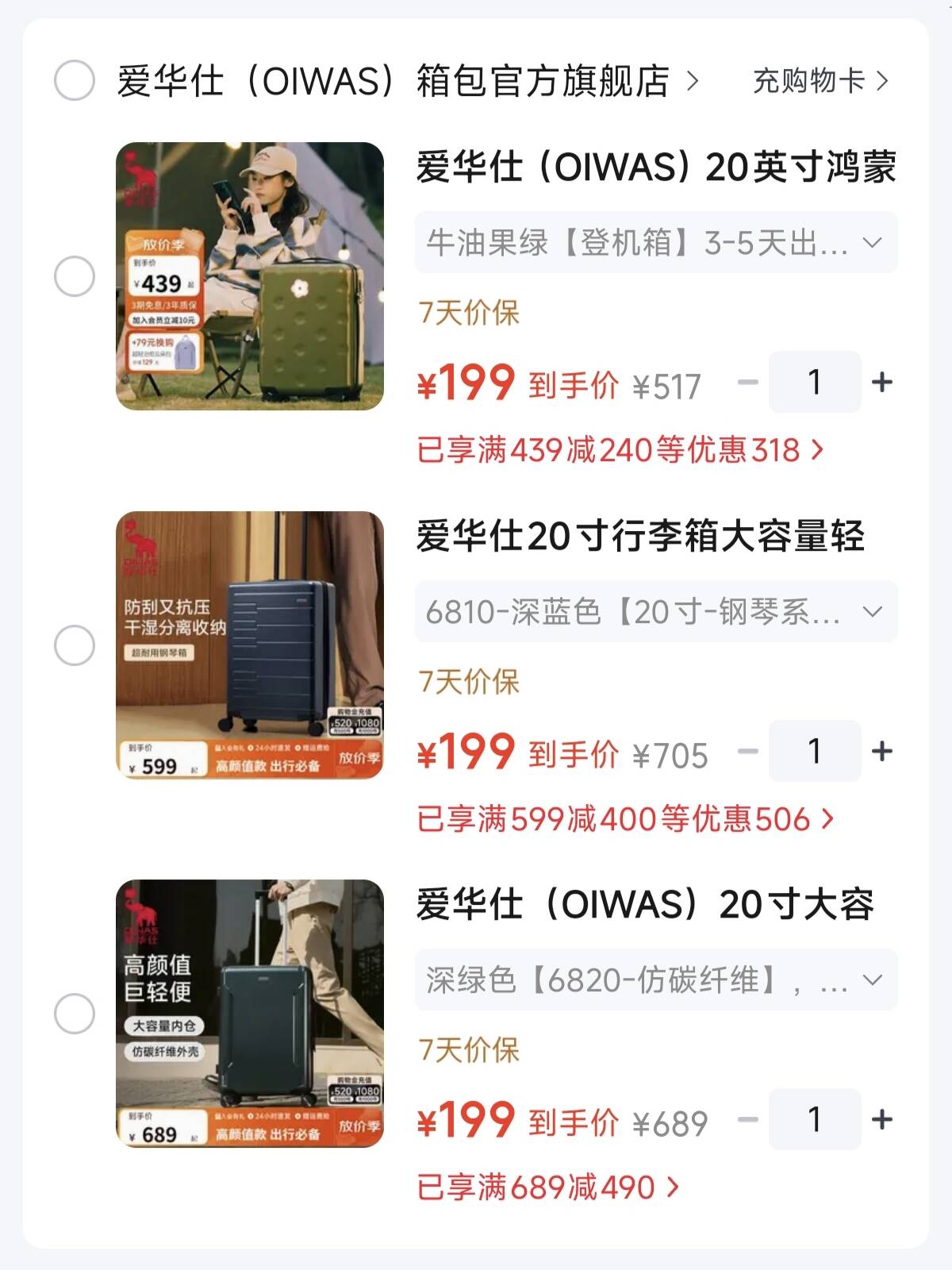View the 已享满689减490 discount details
Screen dimensions: 952x1270
(x=548, y=1187)
